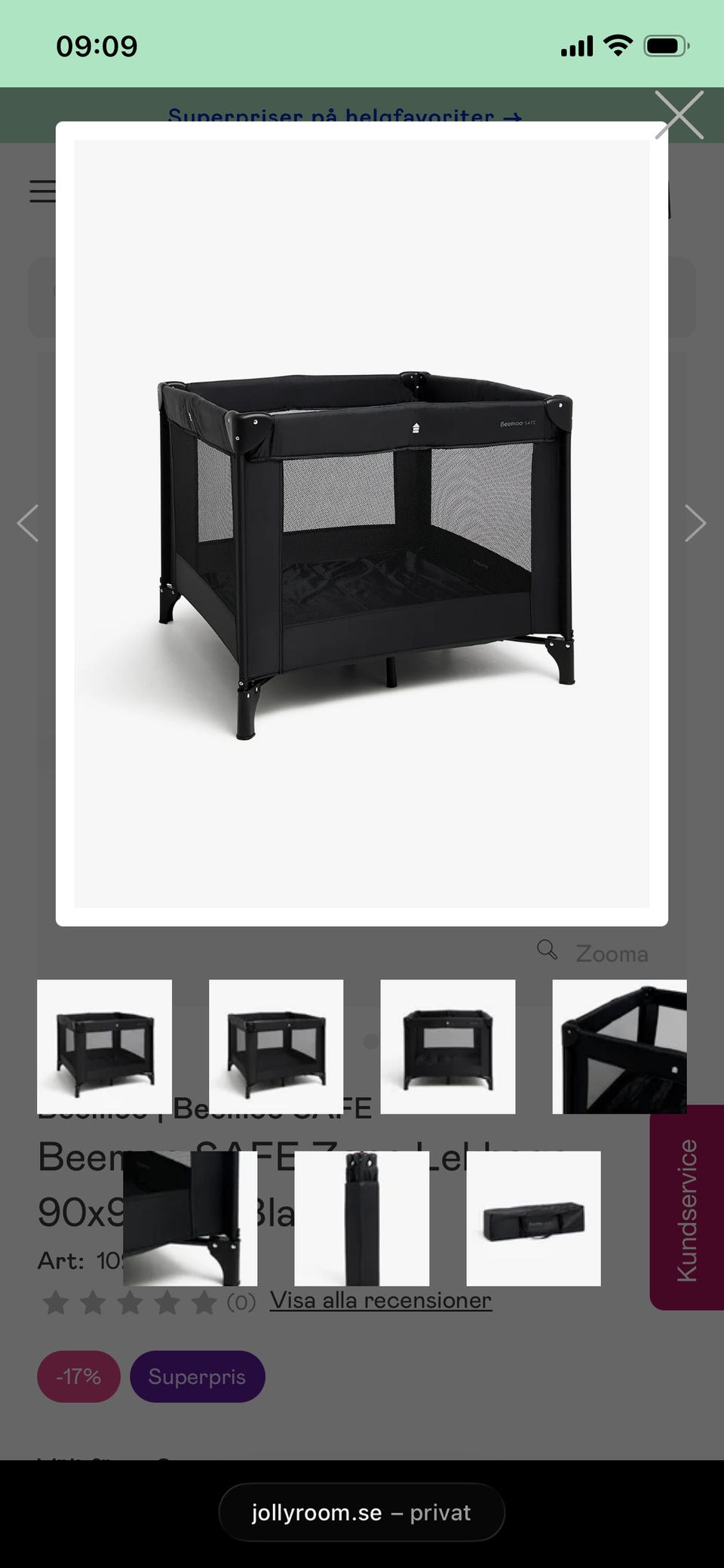Viewport: 724px width, 1568px height.
Task: Tap the jollyroom.se address bar
Action: [x=361, y=1512]
